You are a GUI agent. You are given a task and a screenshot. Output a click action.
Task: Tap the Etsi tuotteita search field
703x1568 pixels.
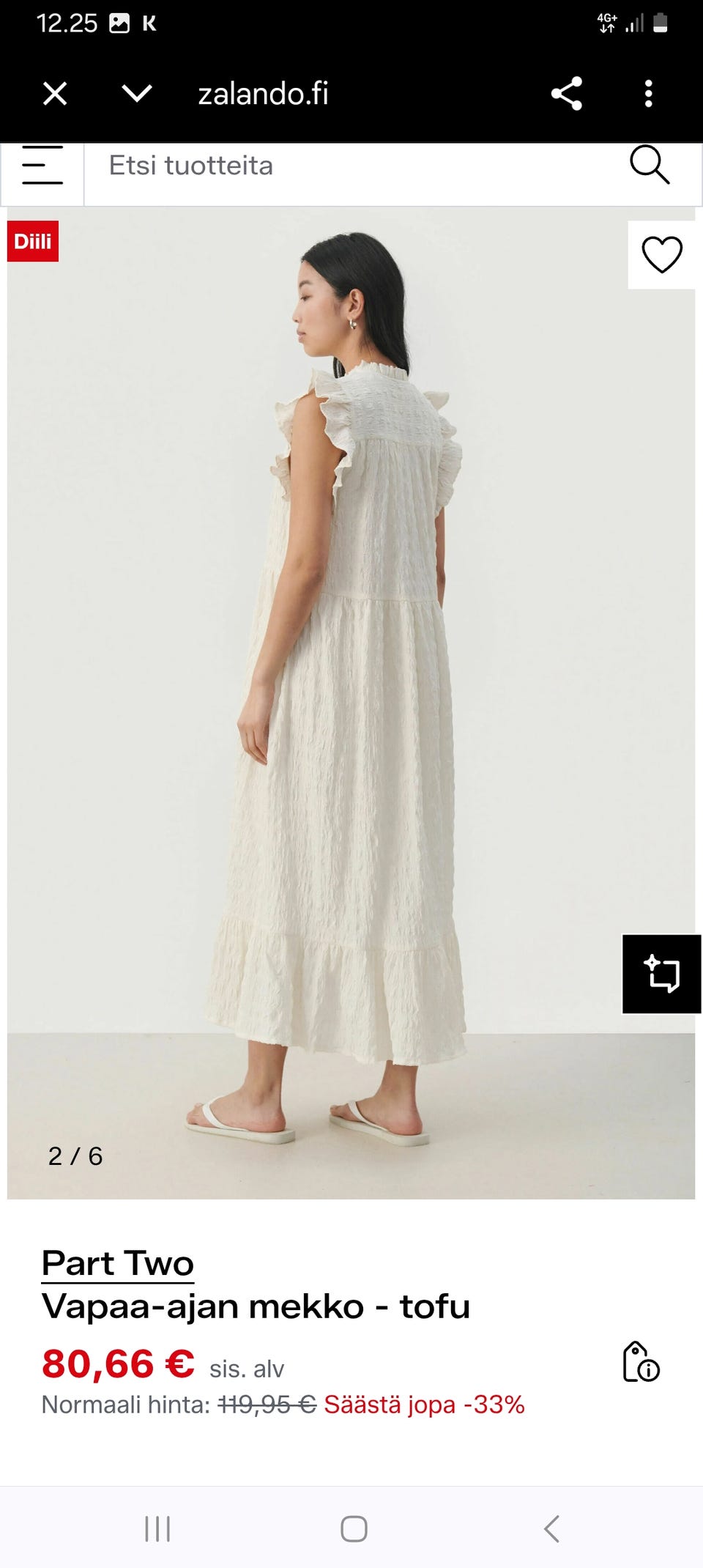click(351, 166)
